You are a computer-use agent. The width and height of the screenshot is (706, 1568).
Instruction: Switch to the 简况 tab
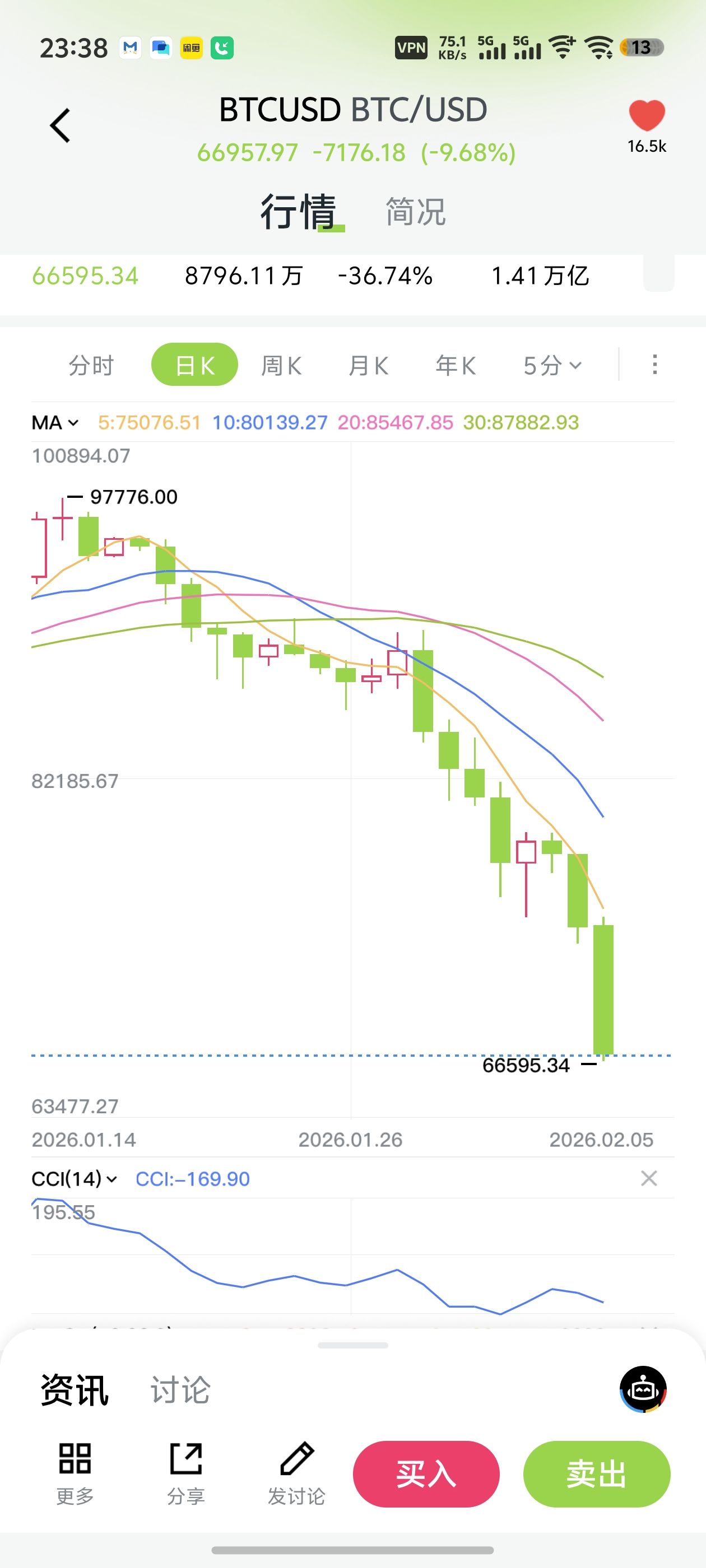click(x=415, y=212)
